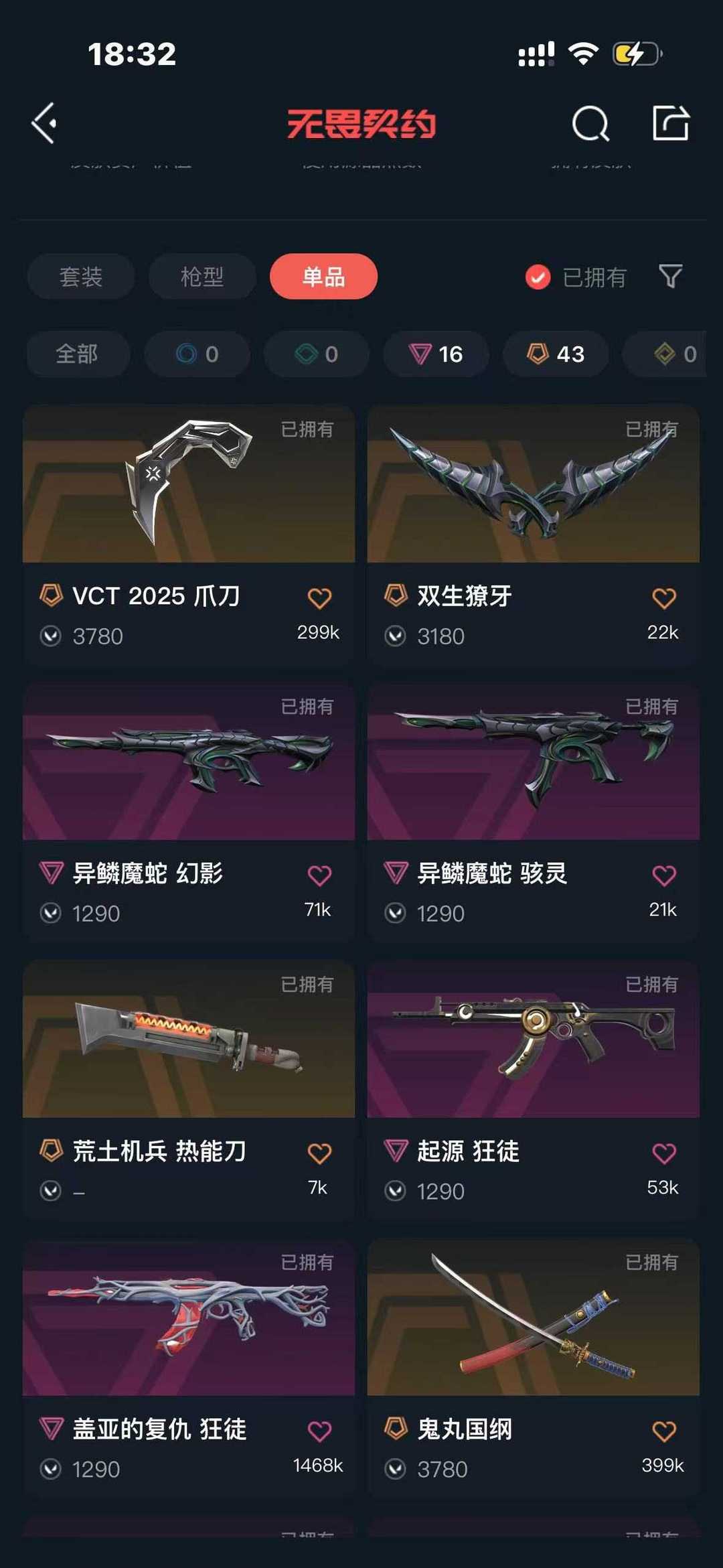The height and width of the screenshot is (1568, 723).
Task: Open the 荒土机兵 热能刀 skin card
Action: point(189,1090)
